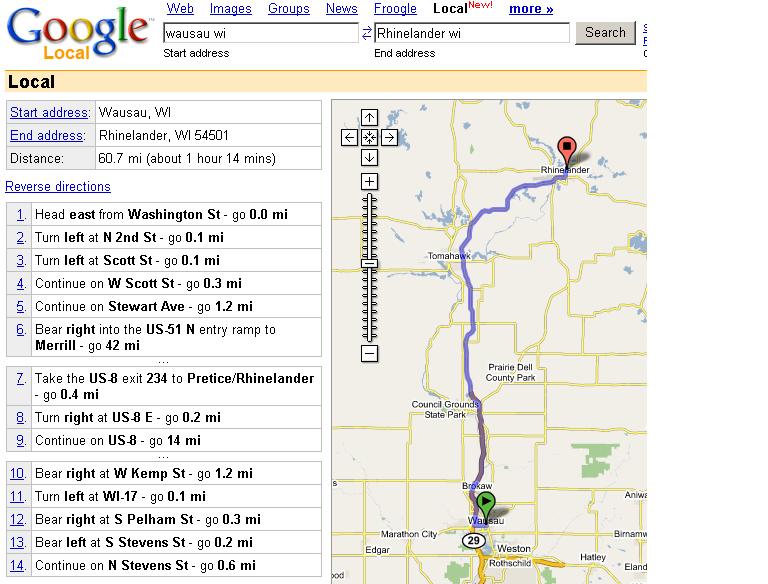Reverse the directions
768x584 pixels.
(x=58, y=187)
